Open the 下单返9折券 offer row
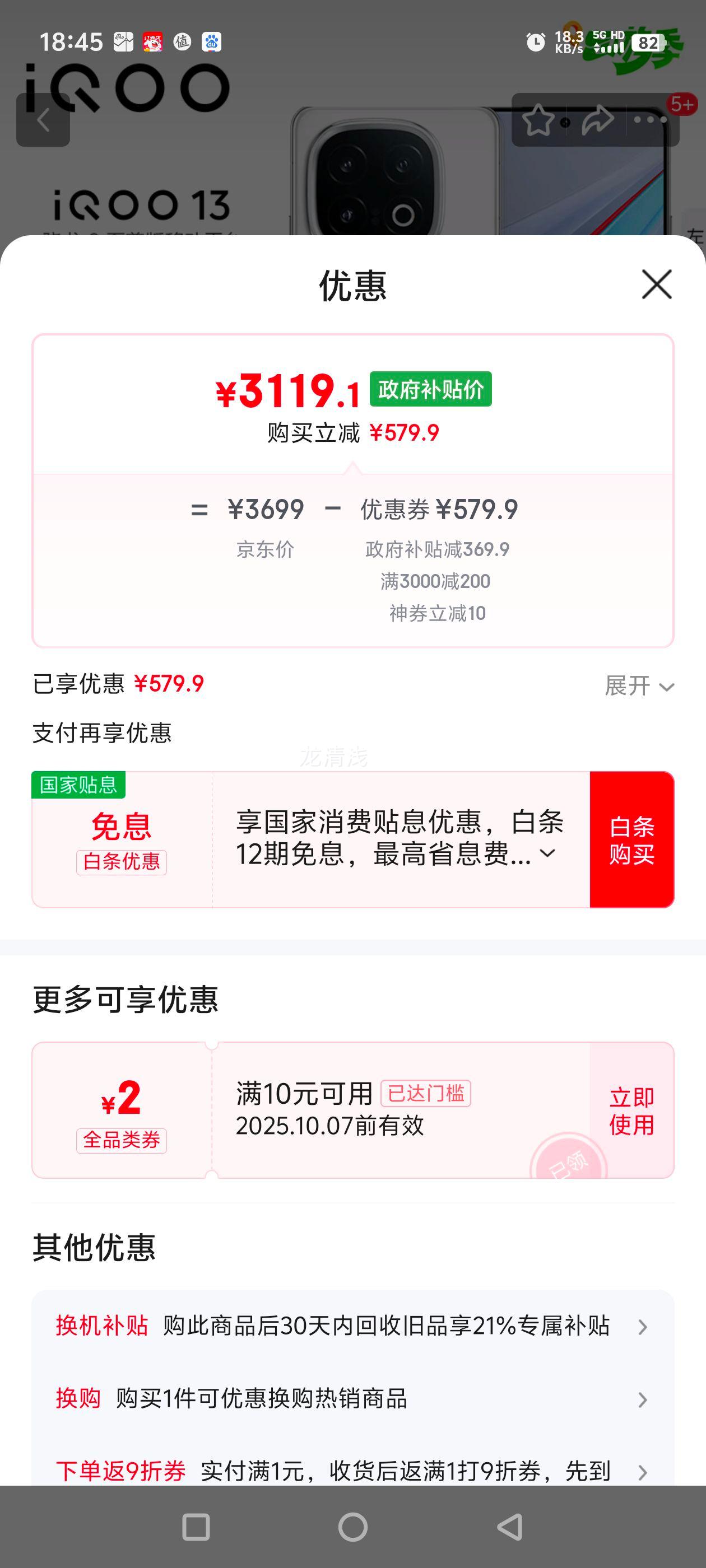The width and height of the screenshot is (706, 1568). 352,1471
